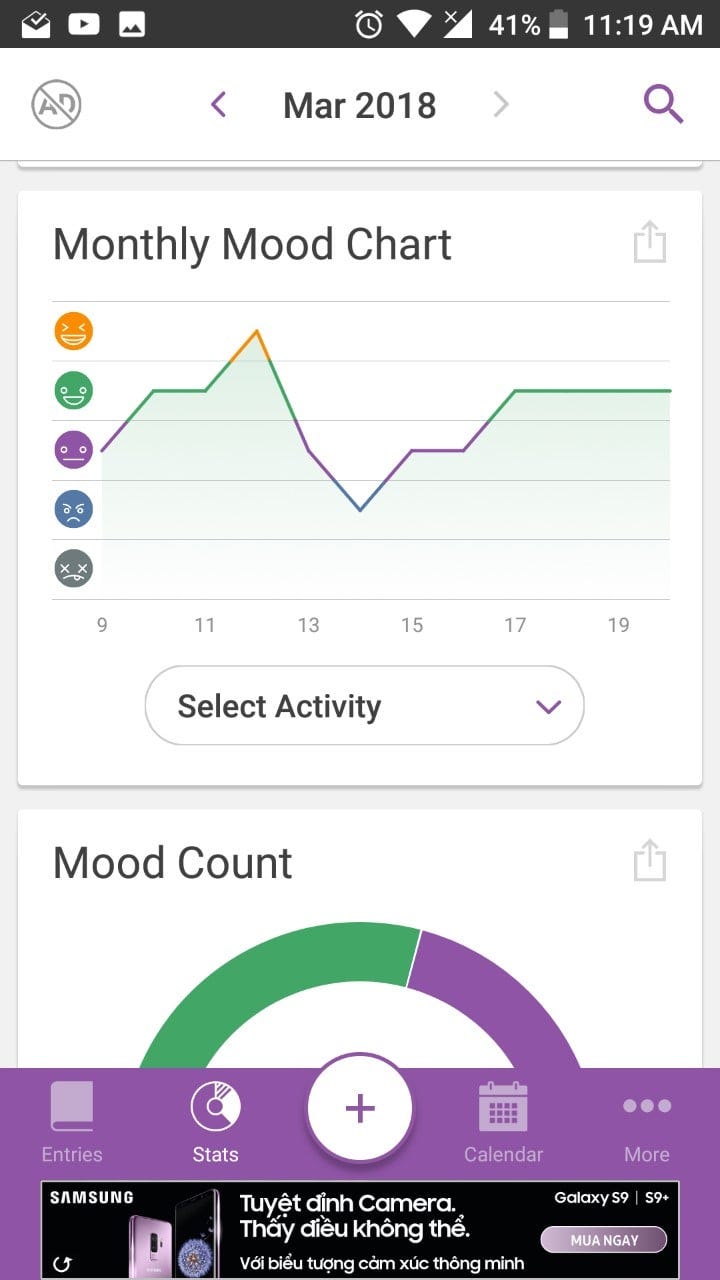Open the search magnifier
This screenshot has height=1280, width=720.
coord(662,104)
